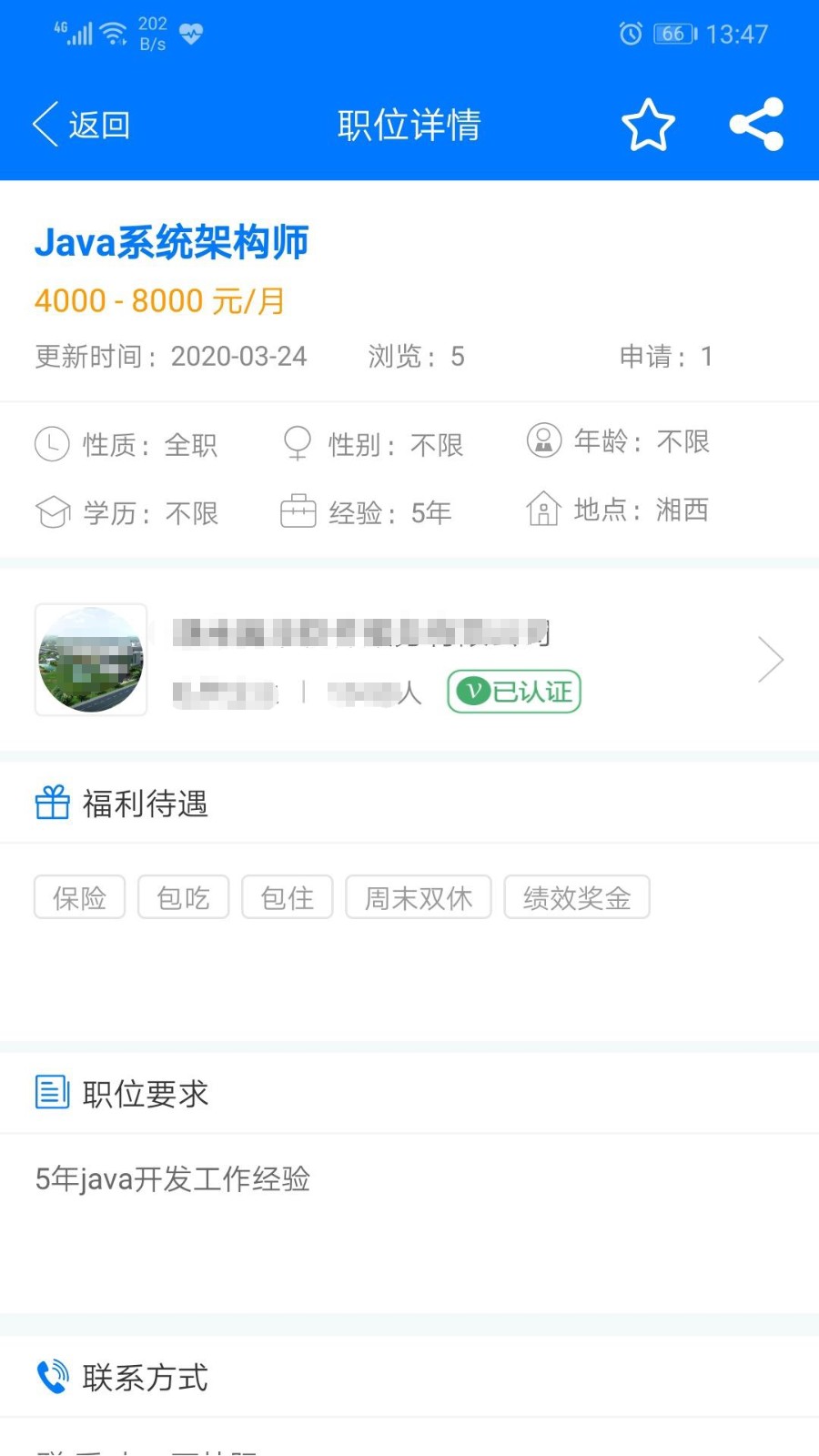Tap the graduation cap icon beside 学历
This screenshot has width=819, height=1456.
(x=50, y=512)
